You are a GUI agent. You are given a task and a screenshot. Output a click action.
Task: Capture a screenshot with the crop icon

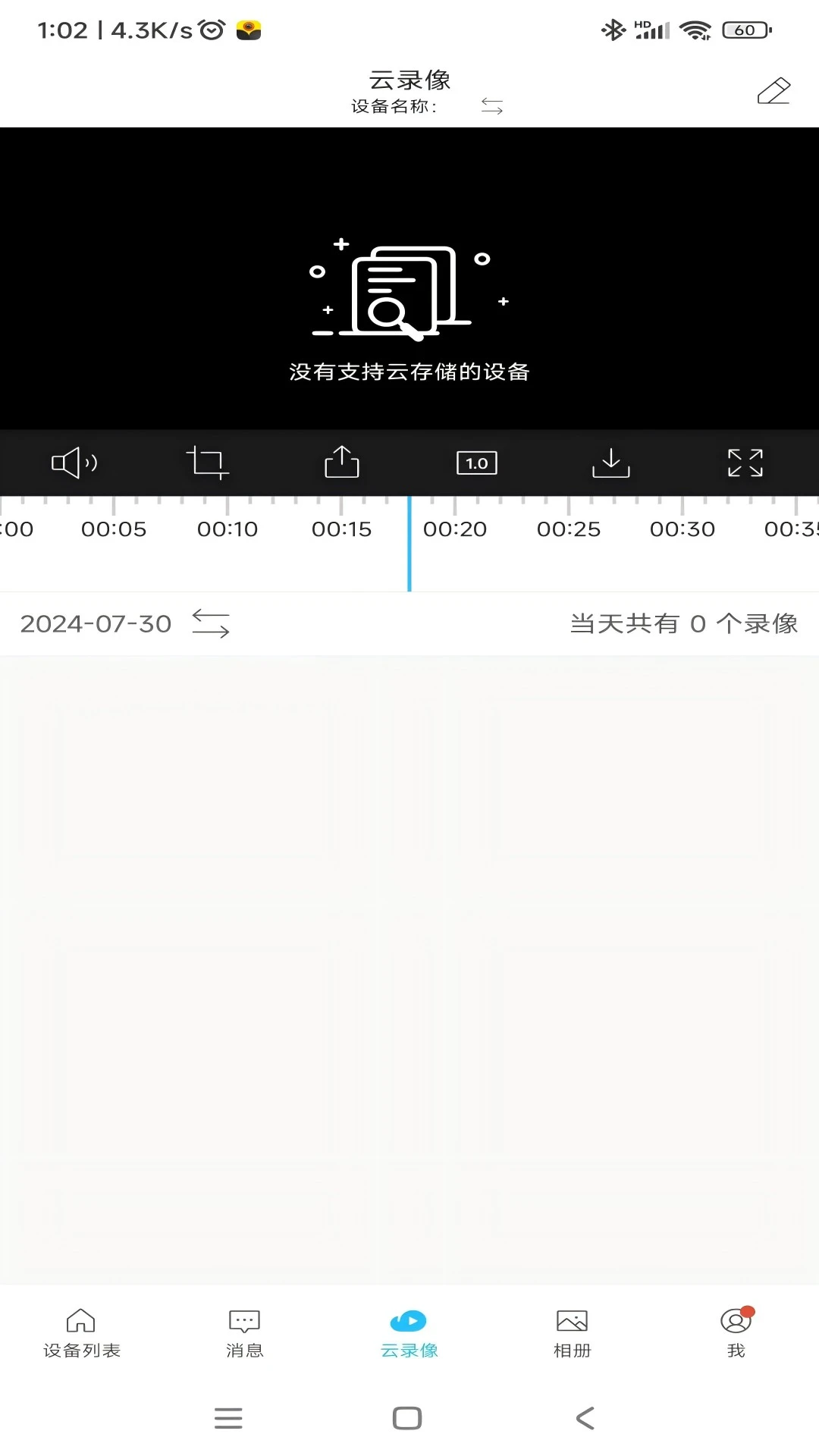207,463
